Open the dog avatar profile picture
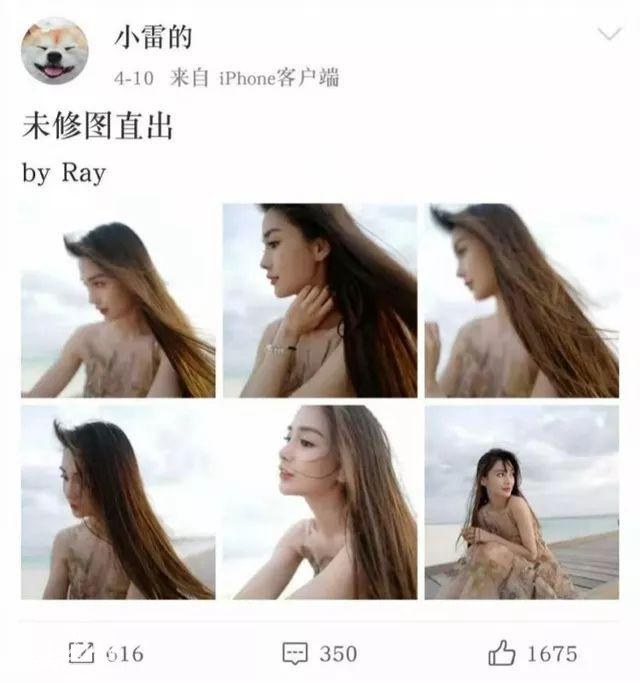This screenshot has height=683, width=640. tap(56, 52)
